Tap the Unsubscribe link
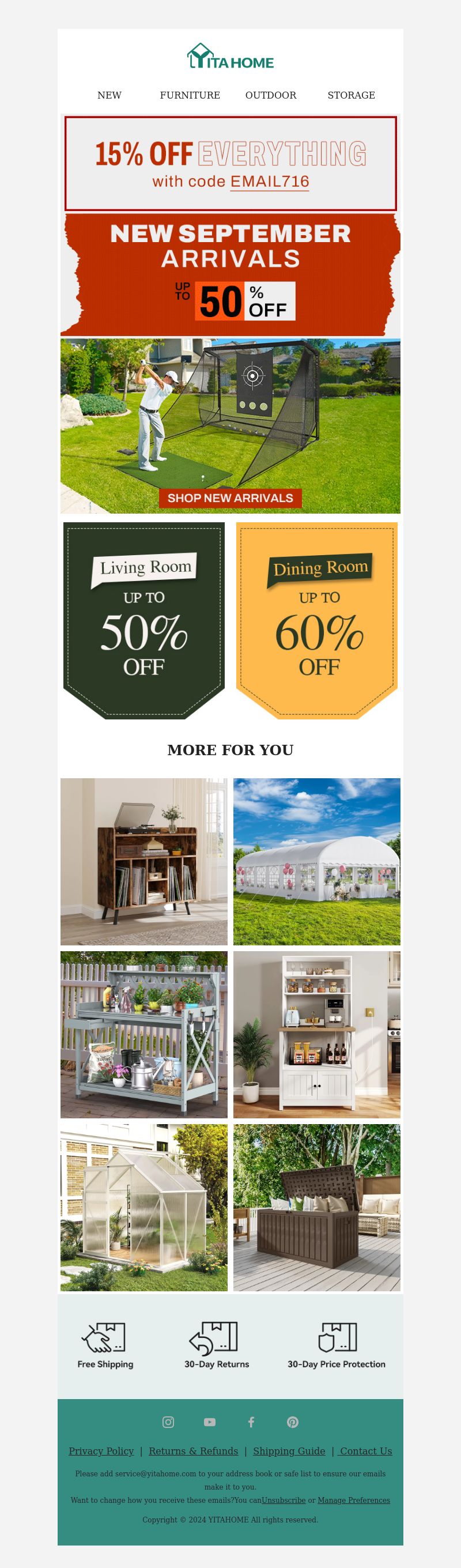 tap(284, 1501)
